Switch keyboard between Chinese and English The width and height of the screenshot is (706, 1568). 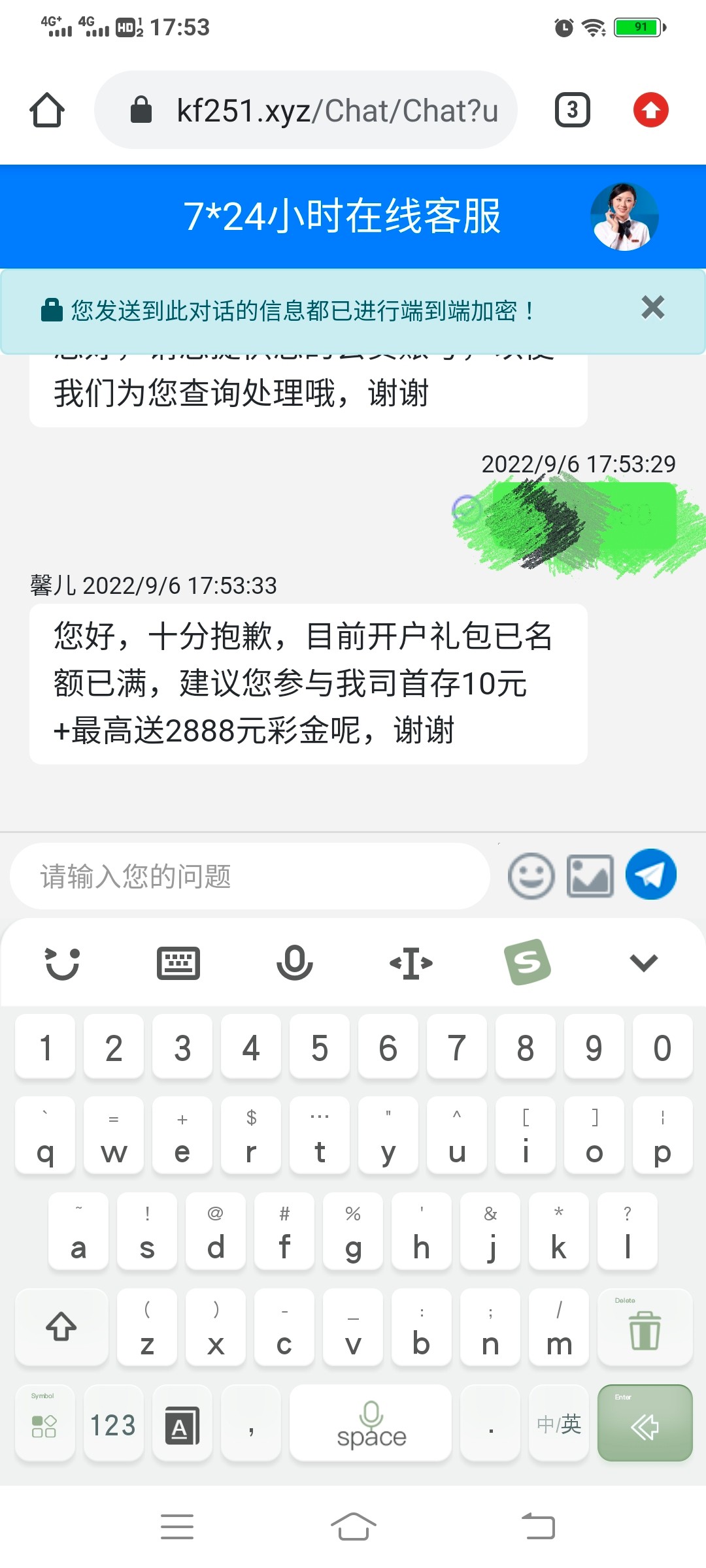click(558, 1424)
